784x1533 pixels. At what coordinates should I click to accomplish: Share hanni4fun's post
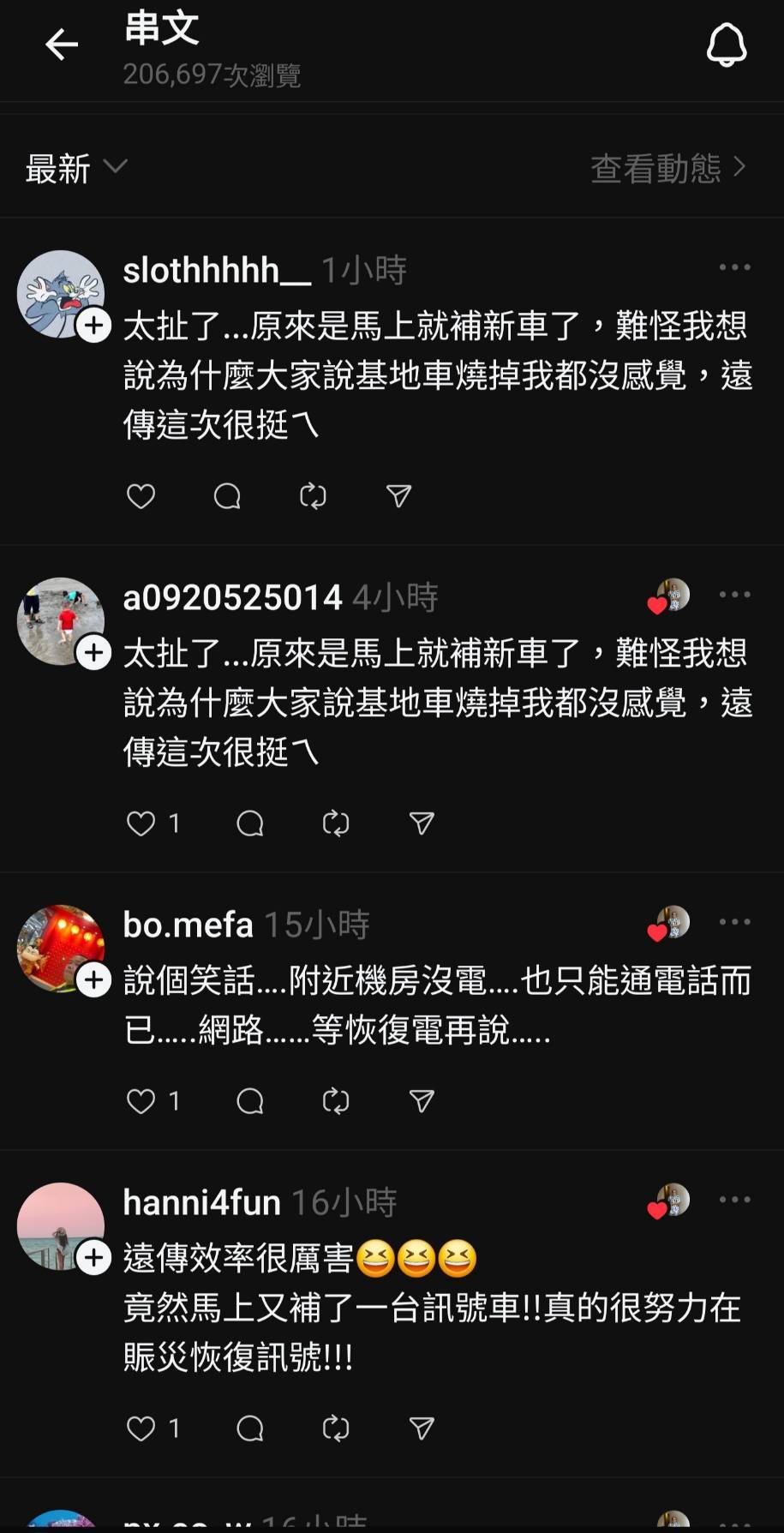420,1428
